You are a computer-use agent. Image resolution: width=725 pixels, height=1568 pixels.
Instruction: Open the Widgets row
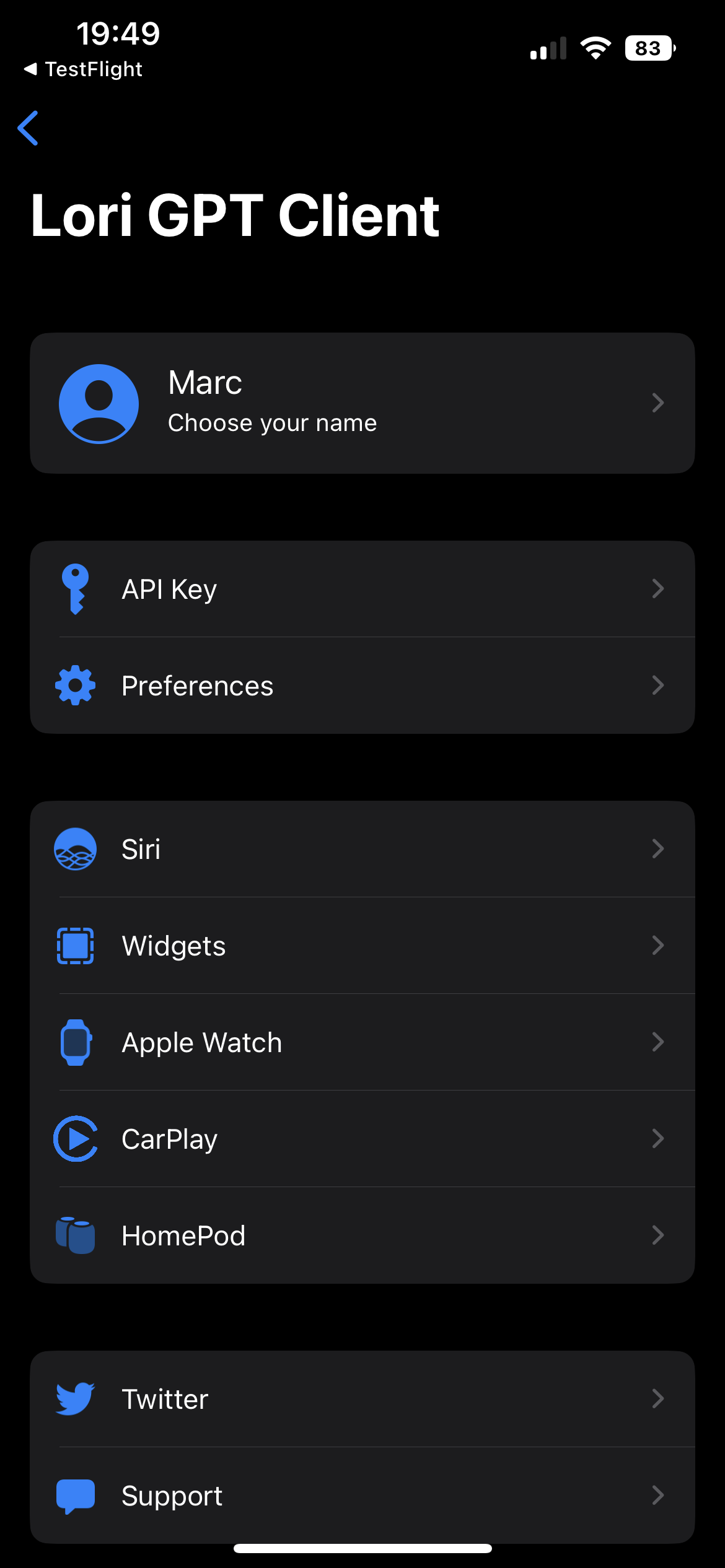pyautogui.click(x=362, y=946)
